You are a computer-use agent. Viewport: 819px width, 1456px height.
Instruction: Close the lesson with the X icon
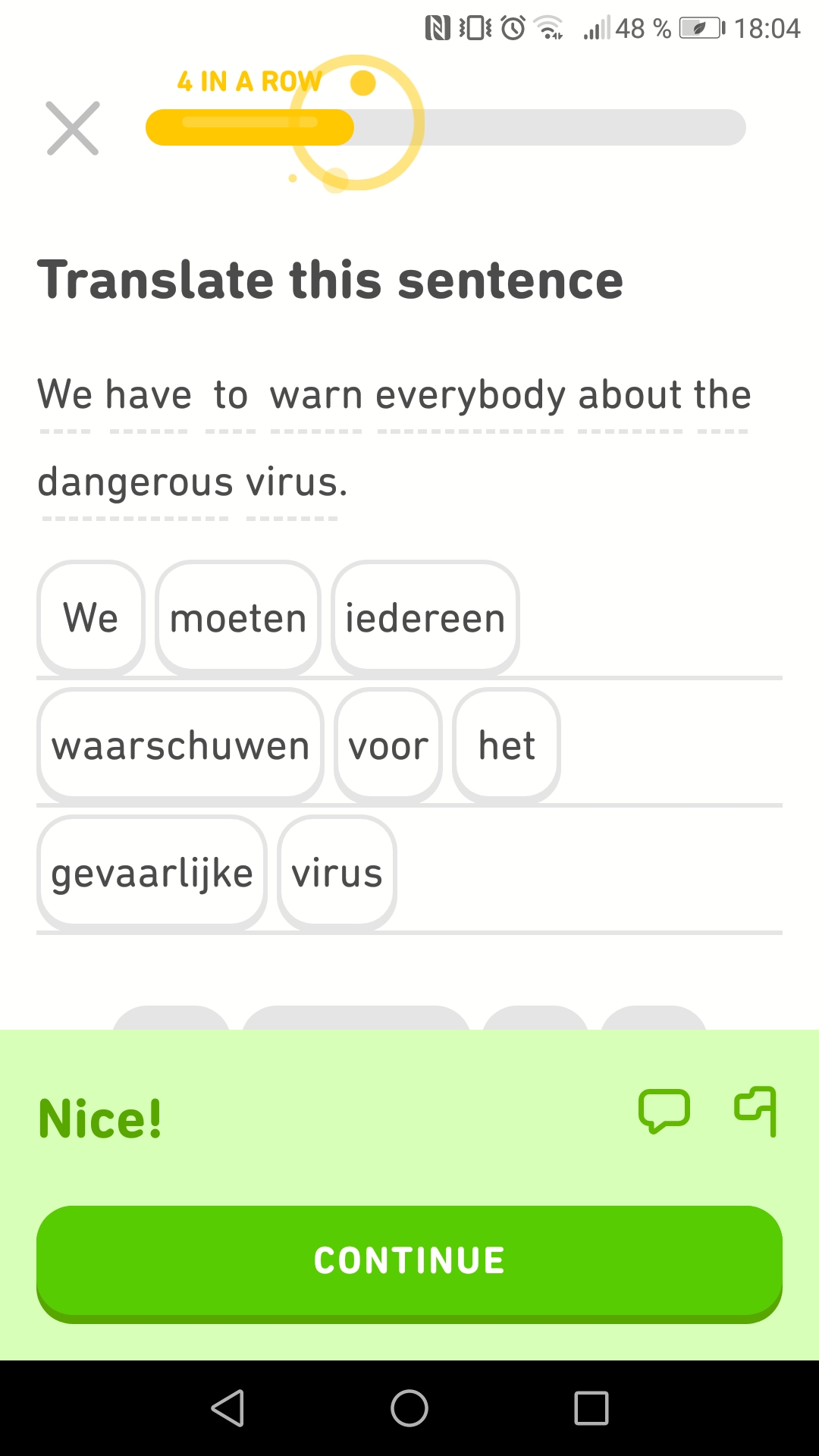pyautogui.click(x=73, y=128)
